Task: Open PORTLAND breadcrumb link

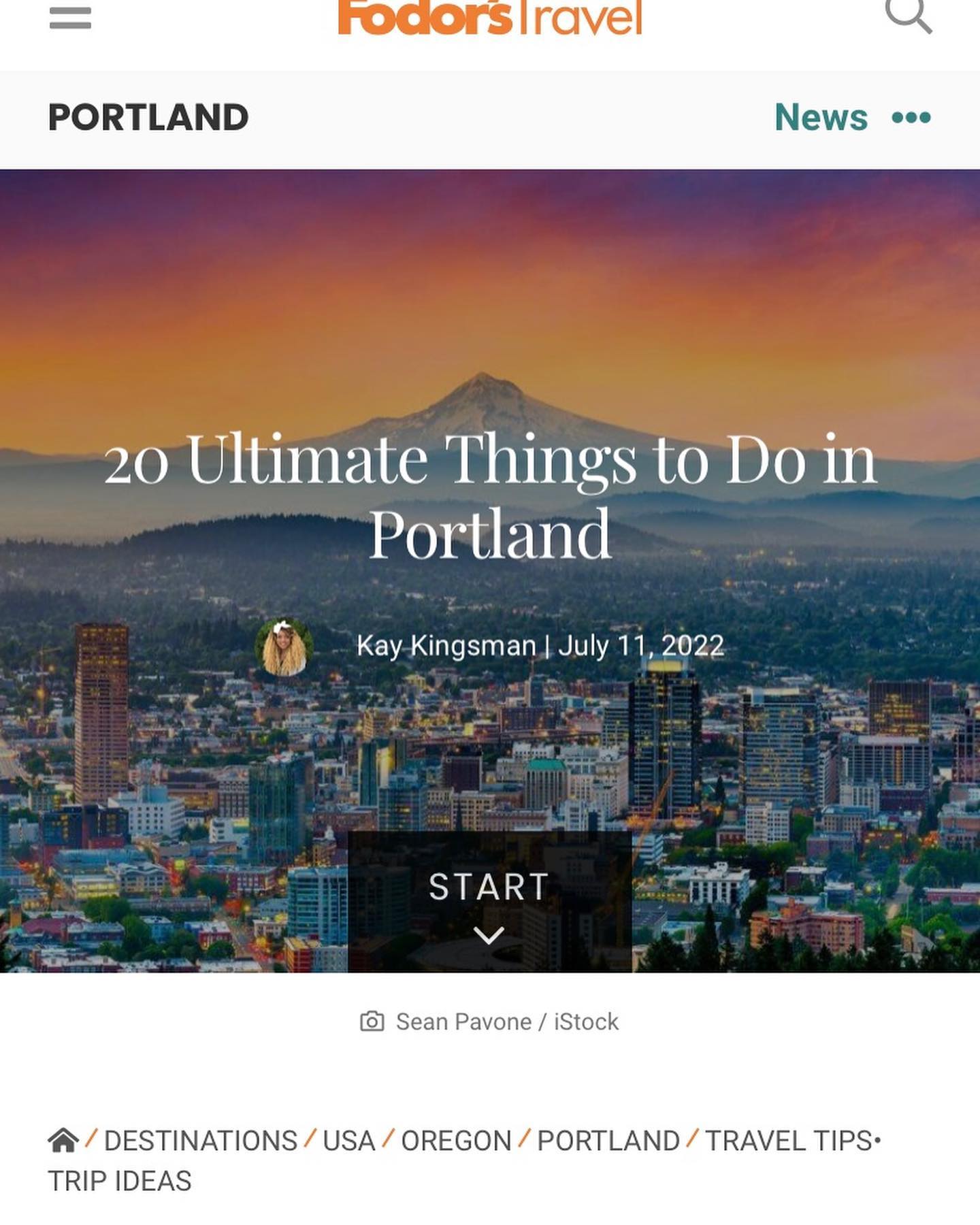Action: click(608, 1141)
